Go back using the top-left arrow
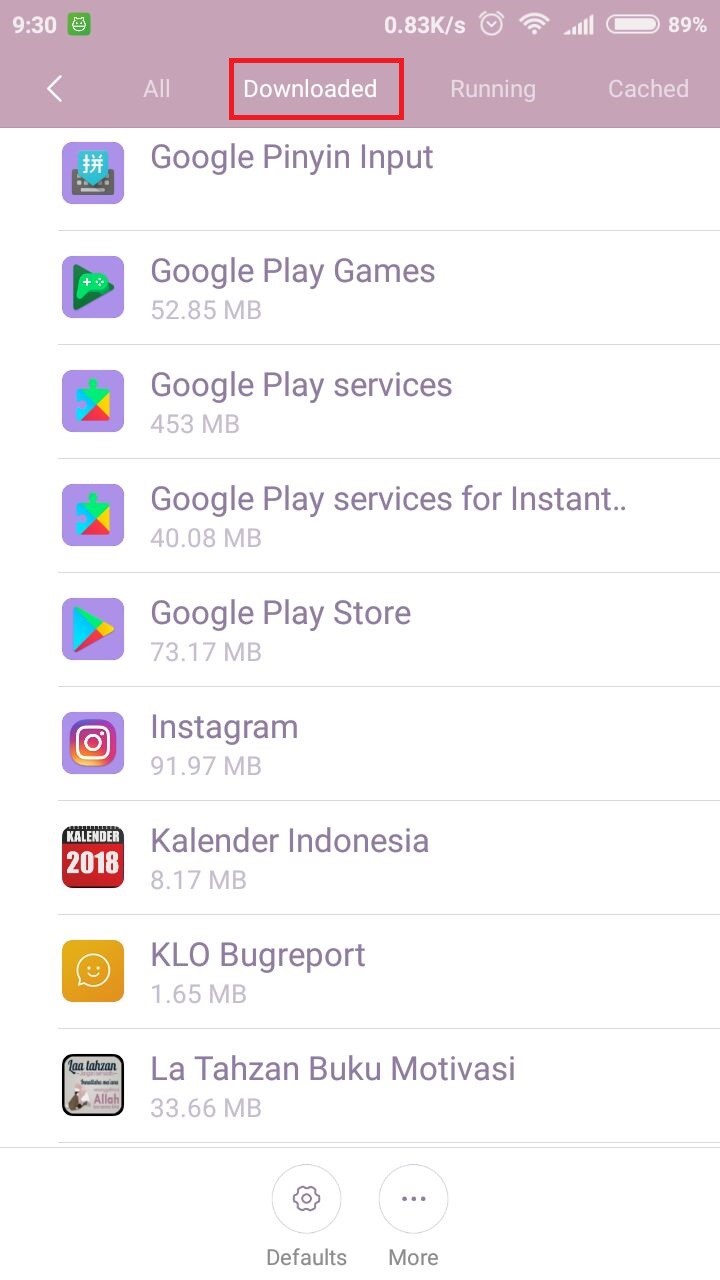Image resolution: width=720 pixels, height=1280 pixels. 55,89
